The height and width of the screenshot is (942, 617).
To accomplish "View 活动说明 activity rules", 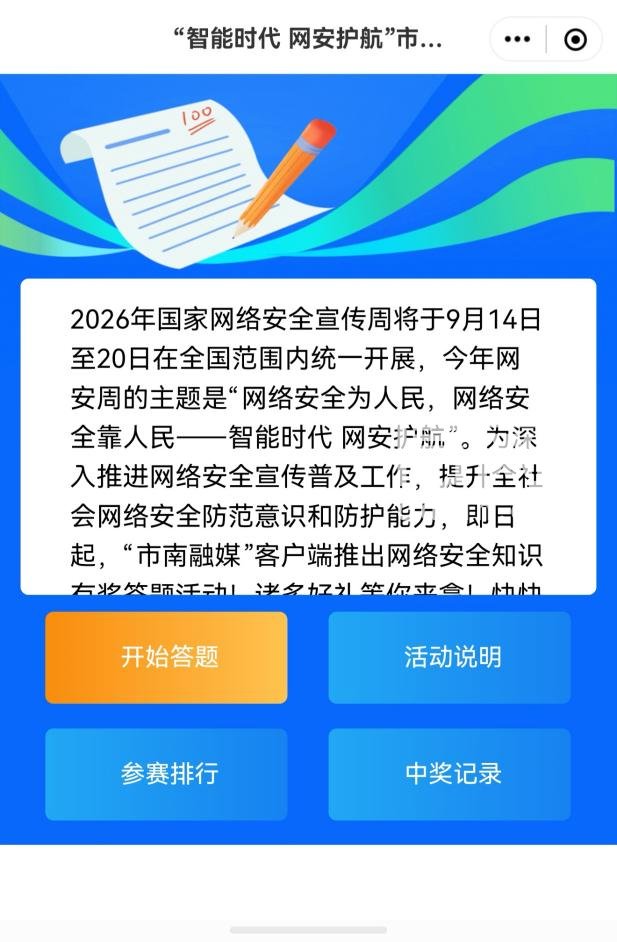I will click(x=449, y=657).
